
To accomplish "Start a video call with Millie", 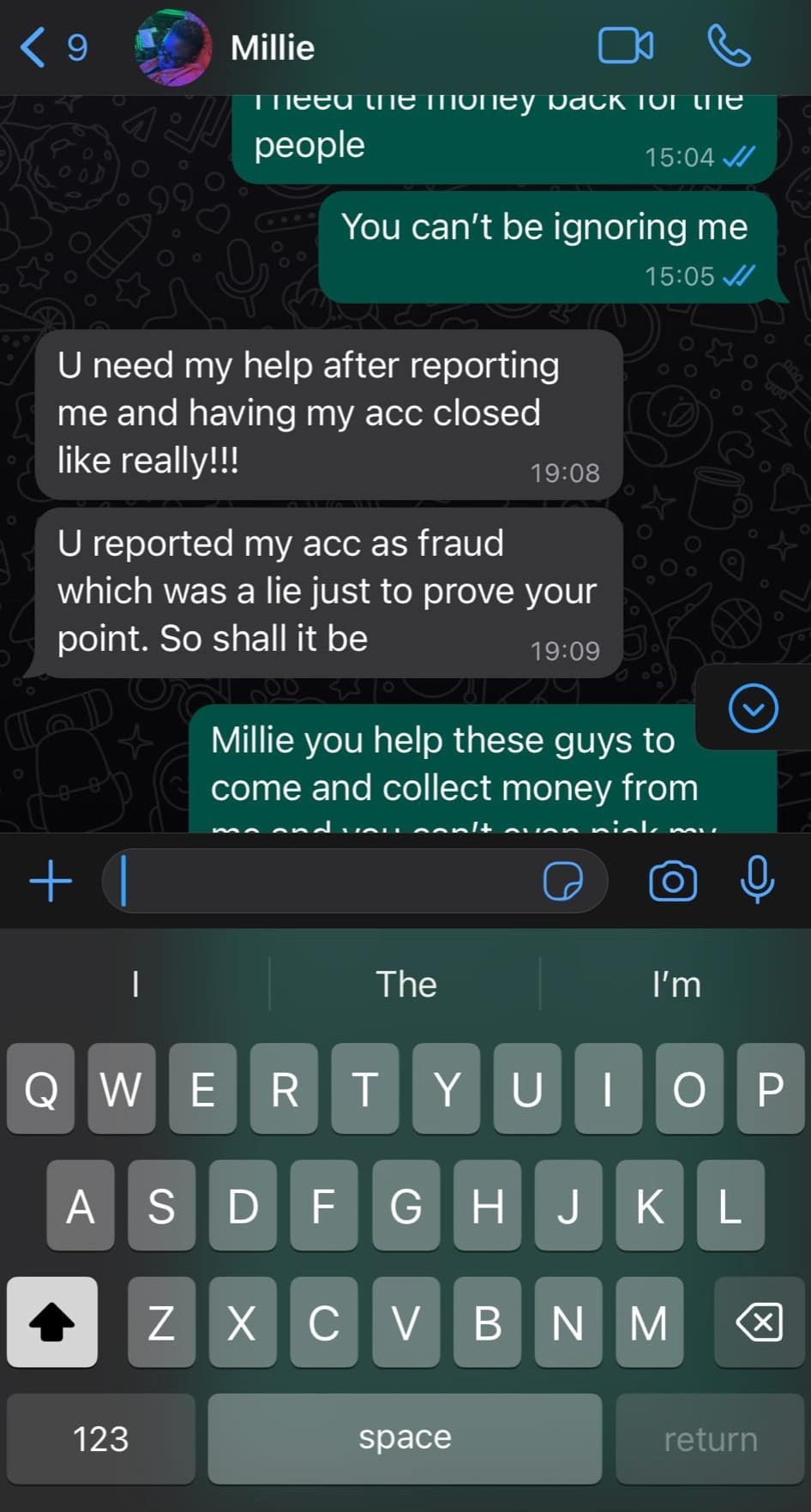I will (625, 46).
